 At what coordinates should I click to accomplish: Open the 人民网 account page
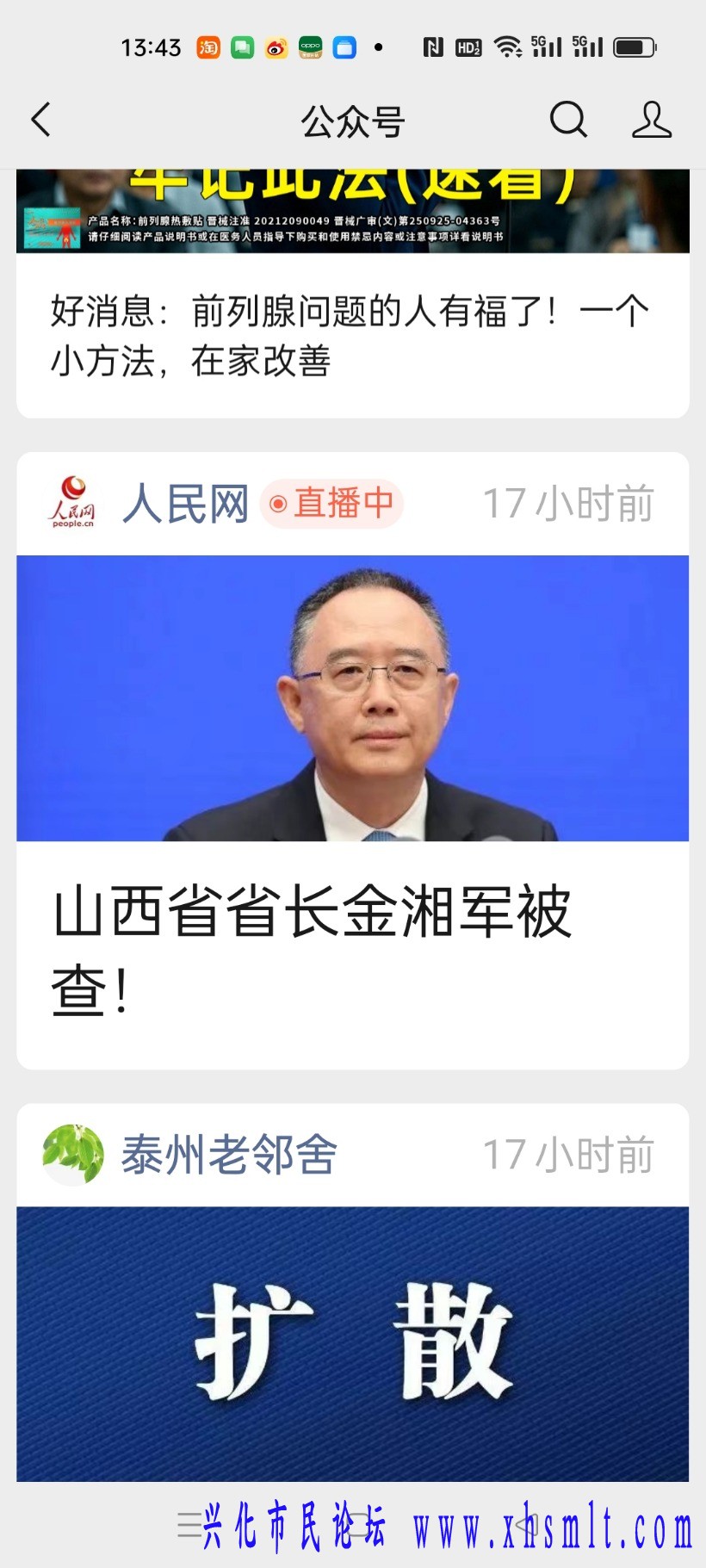[x=184, y=504]
